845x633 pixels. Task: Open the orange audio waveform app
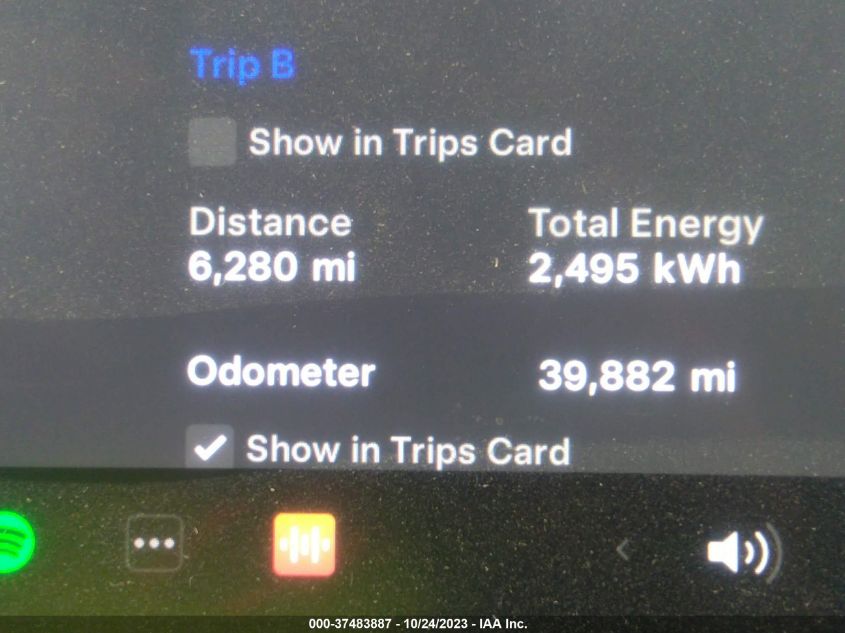click(304, 546)
